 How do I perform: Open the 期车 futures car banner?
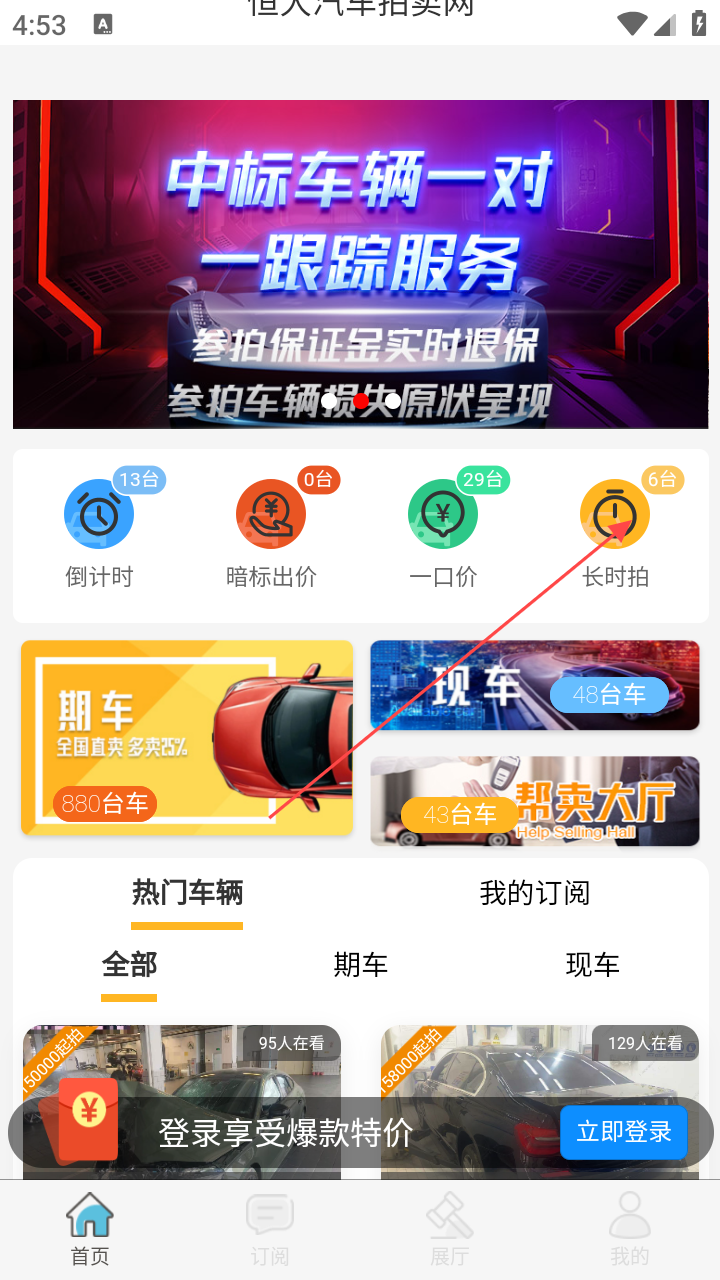[x=187, y=737]
